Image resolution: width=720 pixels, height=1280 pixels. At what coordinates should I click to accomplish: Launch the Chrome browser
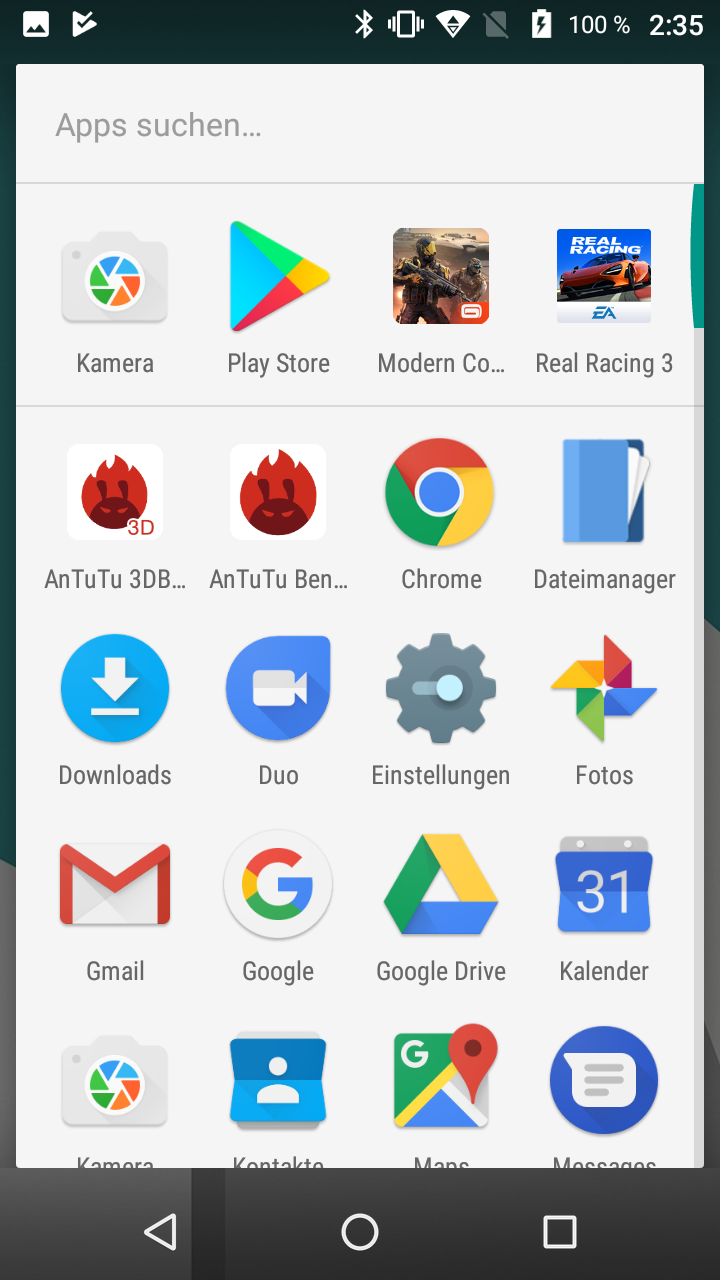point(441,493)
